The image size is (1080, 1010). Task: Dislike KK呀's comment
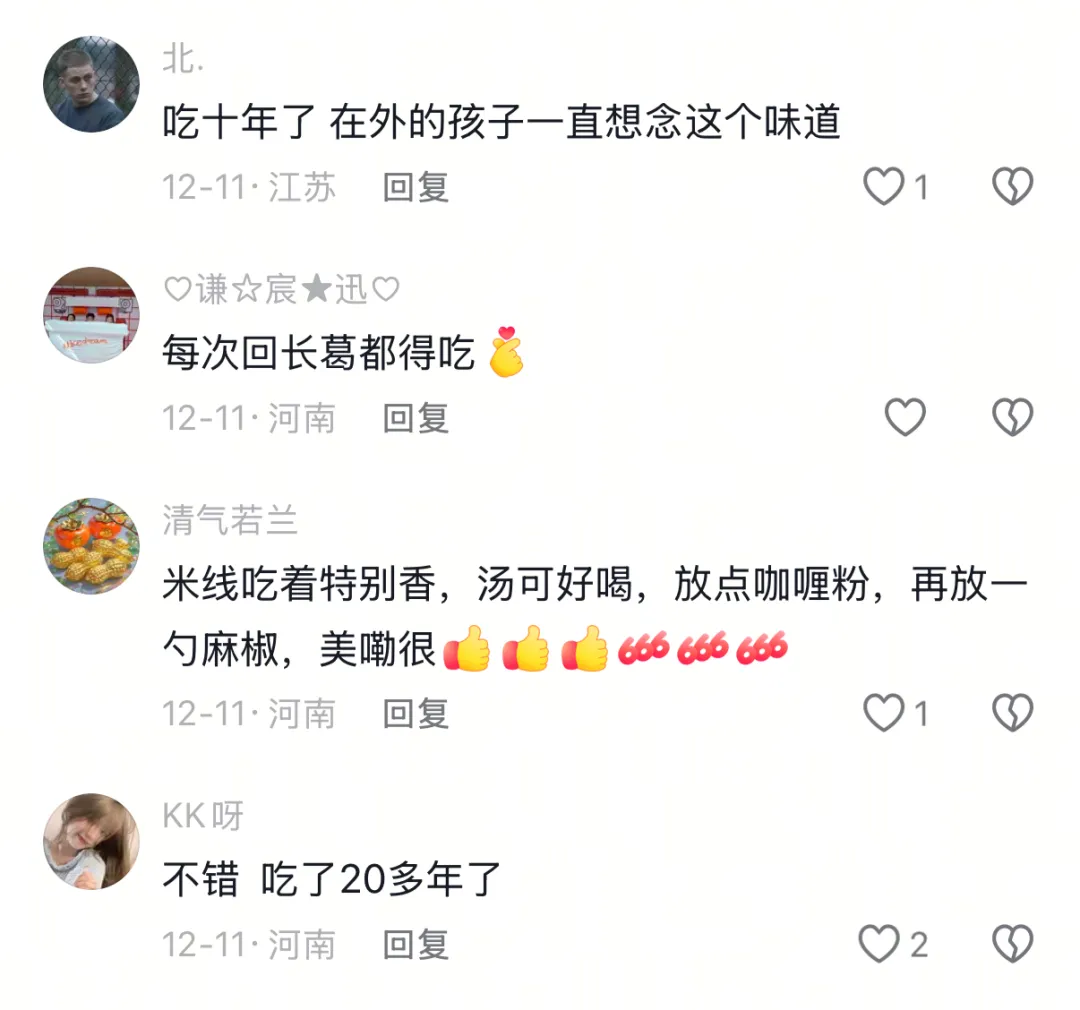[x=1012, y=943]
